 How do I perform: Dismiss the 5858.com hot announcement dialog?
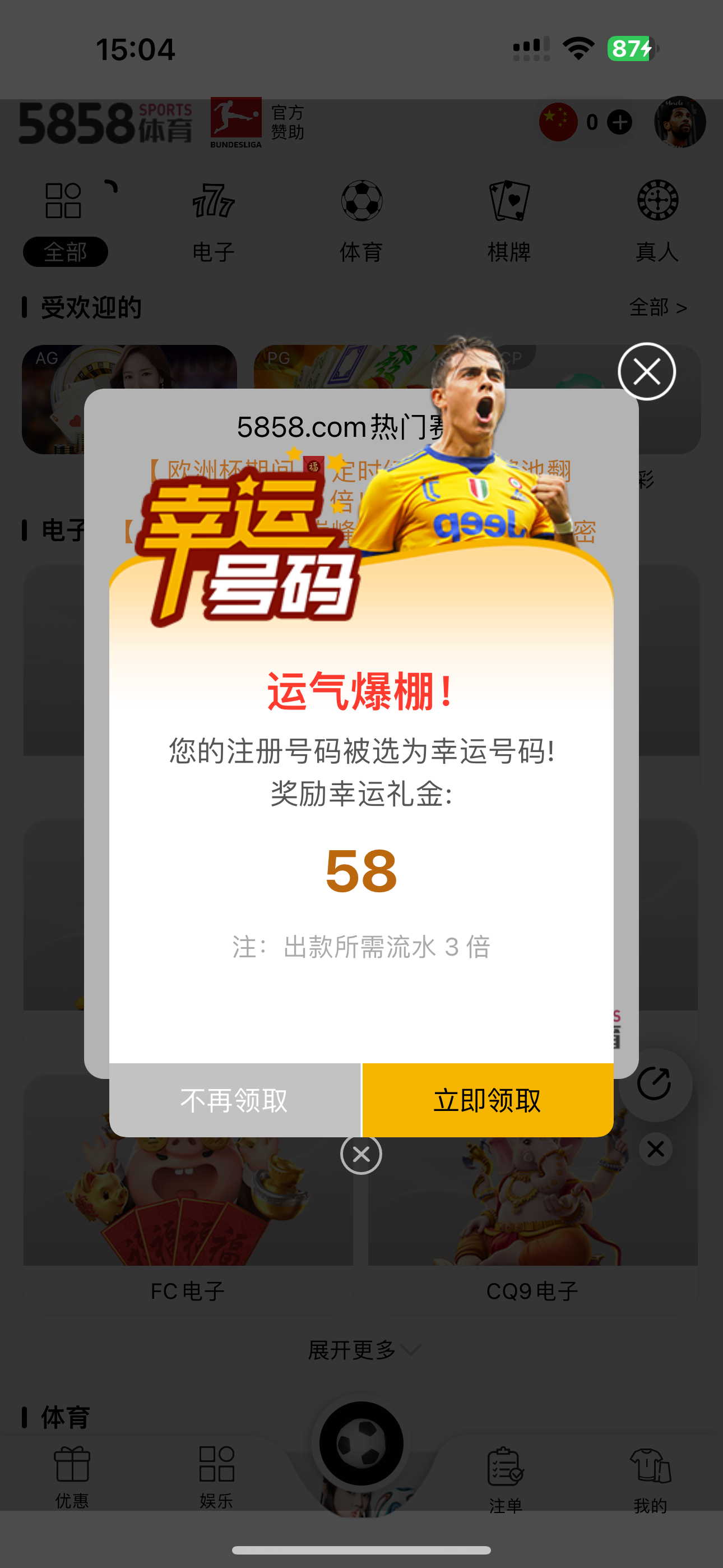tap(646, 371)
